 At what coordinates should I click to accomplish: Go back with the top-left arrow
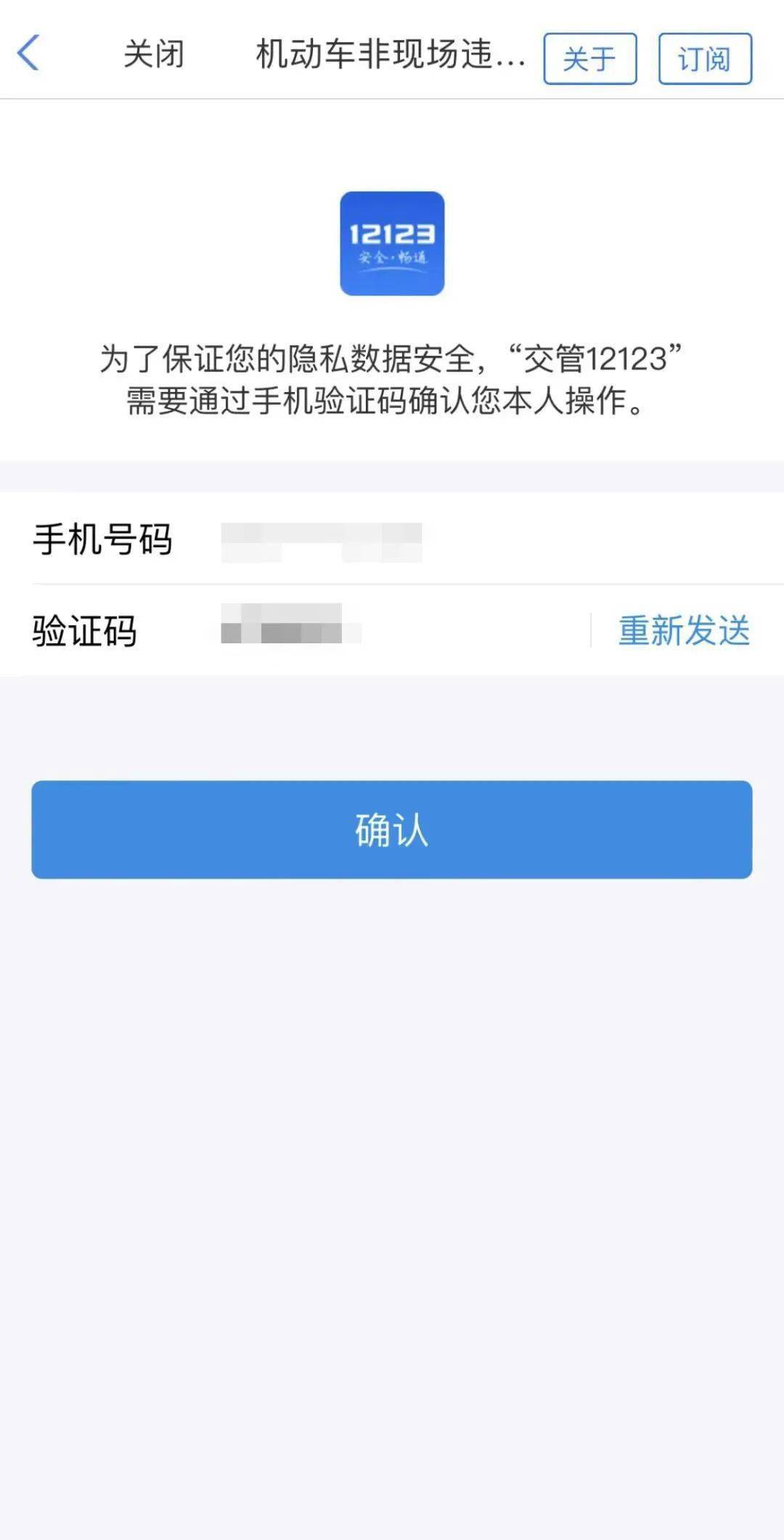tap(29, 54)
